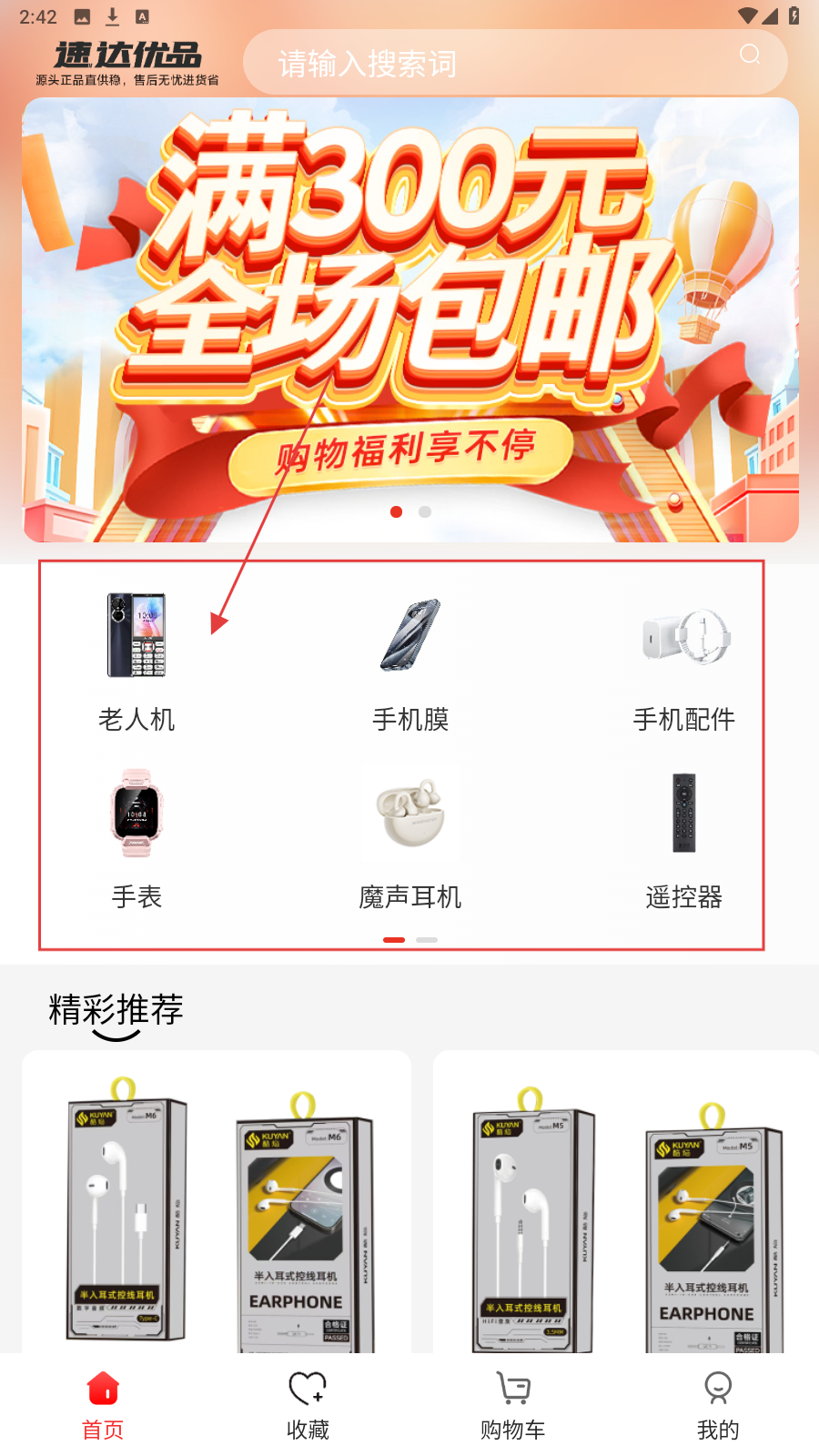Viewport: 819px width, 1456px height.
Task: Switch to the 首页 tab
Action: (103, 1405)
